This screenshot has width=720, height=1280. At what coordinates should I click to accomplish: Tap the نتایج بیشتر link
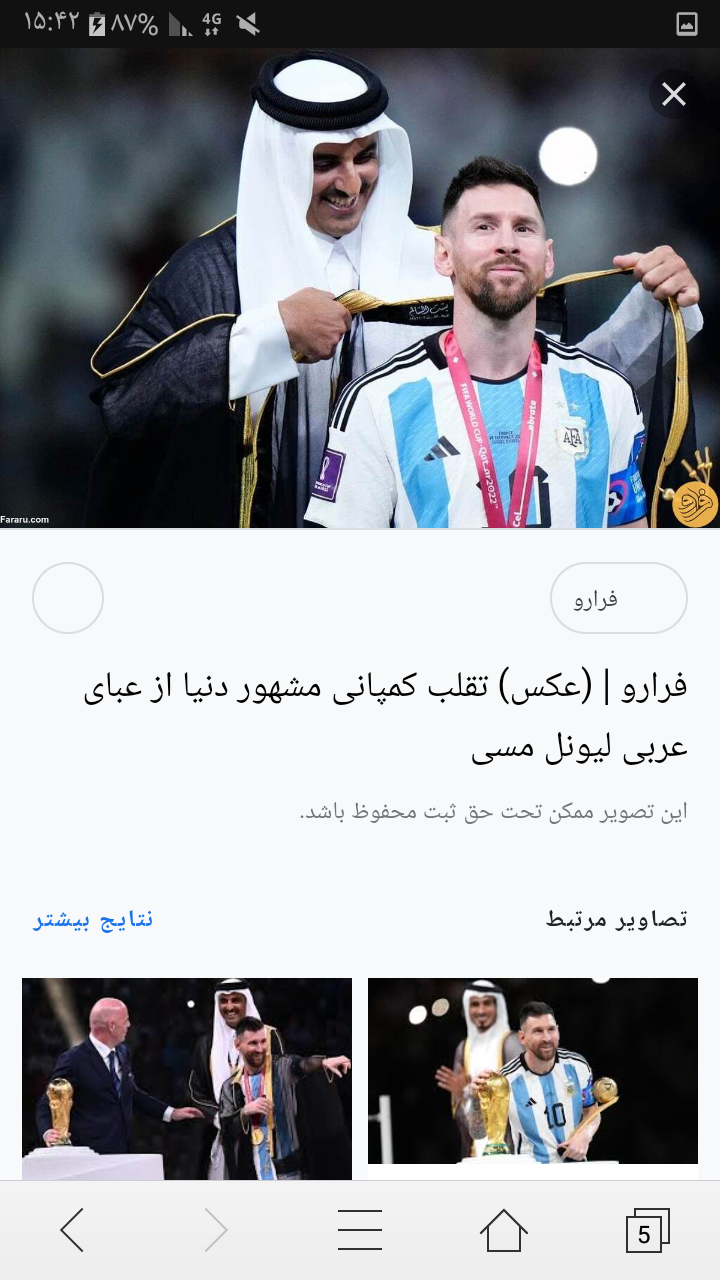point(93,920)
